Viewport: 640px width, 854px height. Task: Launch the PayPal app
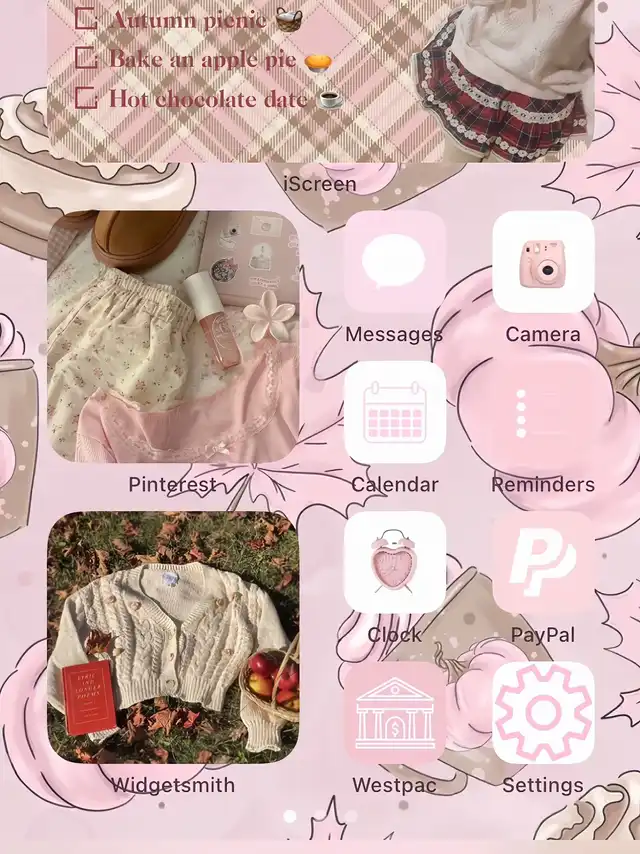(543, 562)
